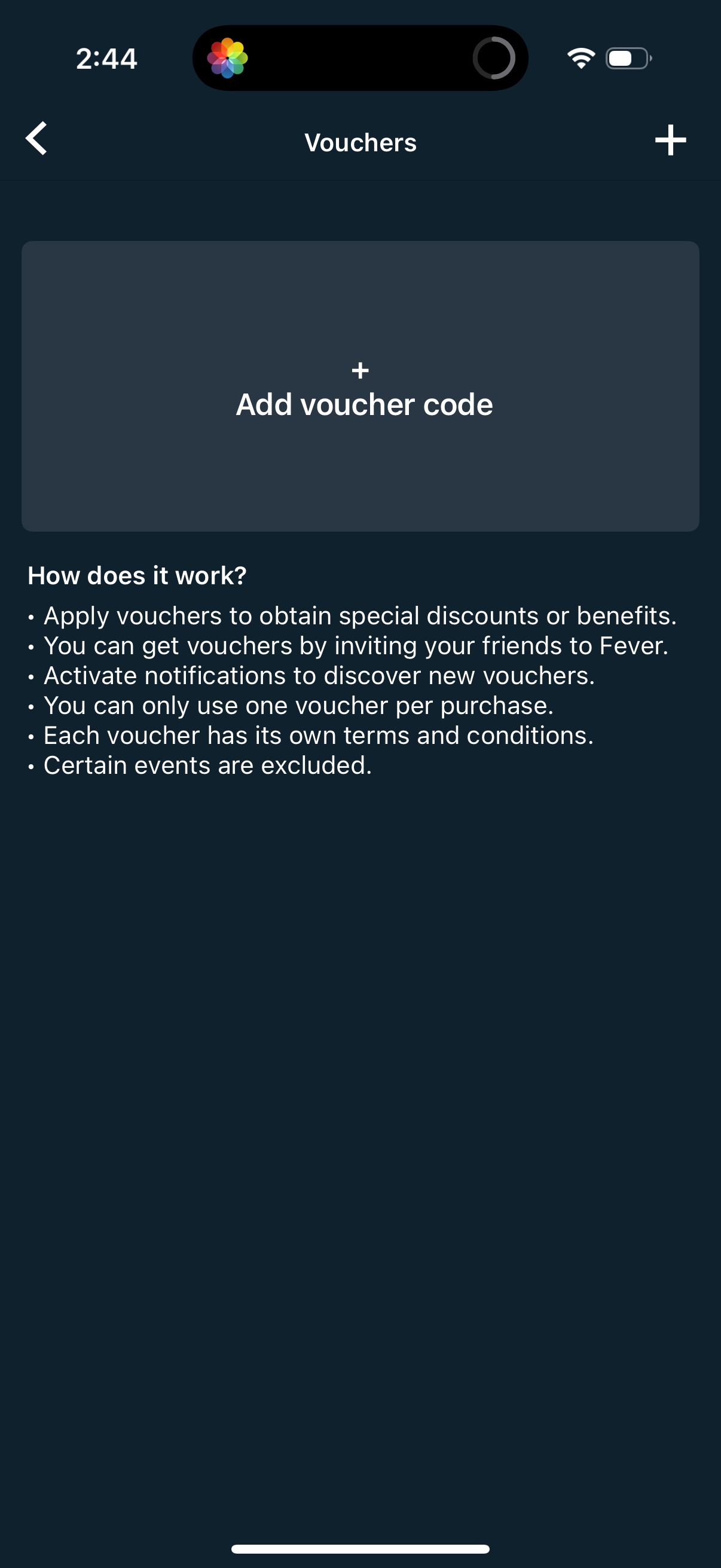The height and width of the screenshot is (1568, 721).
Task: Select the Vouchers title in the header
Action: pos(360,142)
